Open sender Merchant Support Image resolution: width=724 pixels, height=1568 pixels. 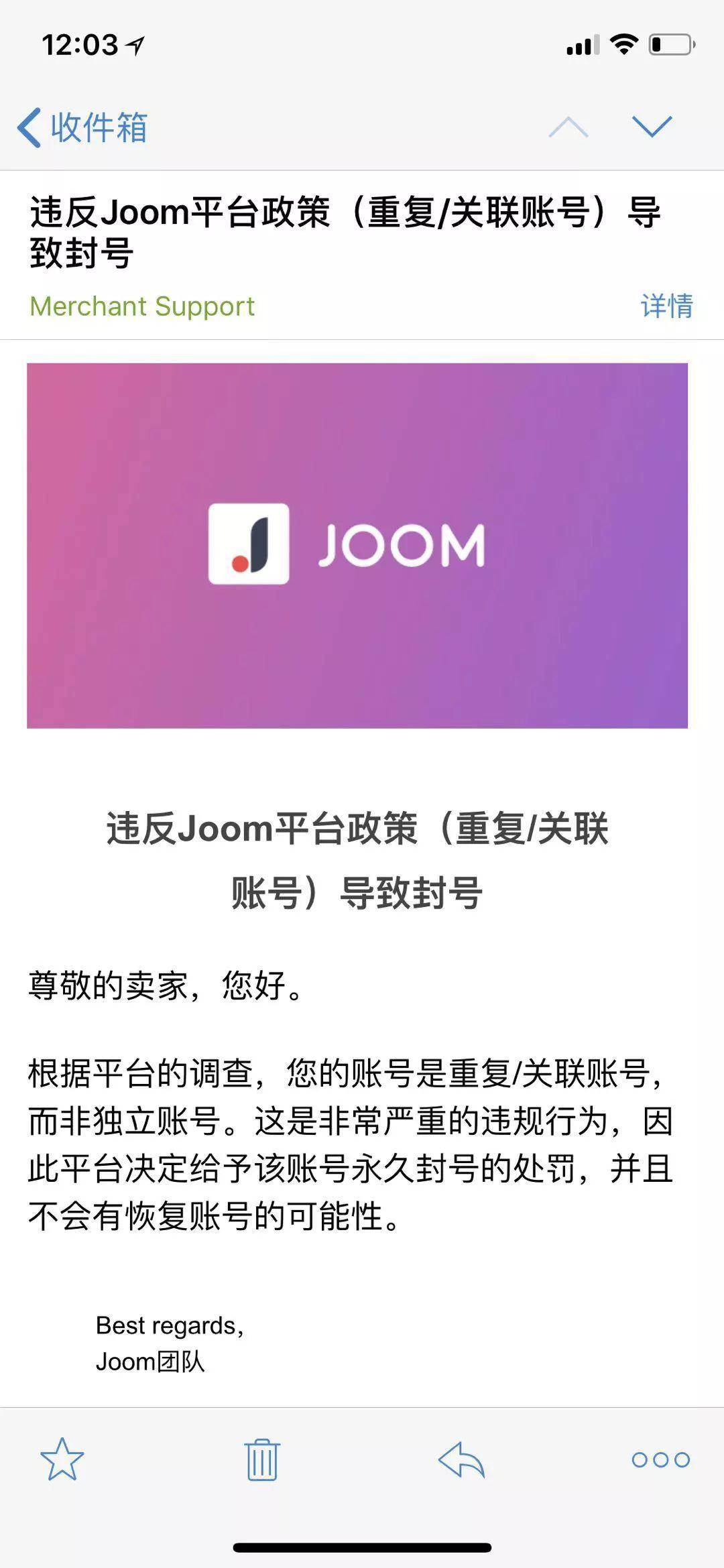pos(142,306)
